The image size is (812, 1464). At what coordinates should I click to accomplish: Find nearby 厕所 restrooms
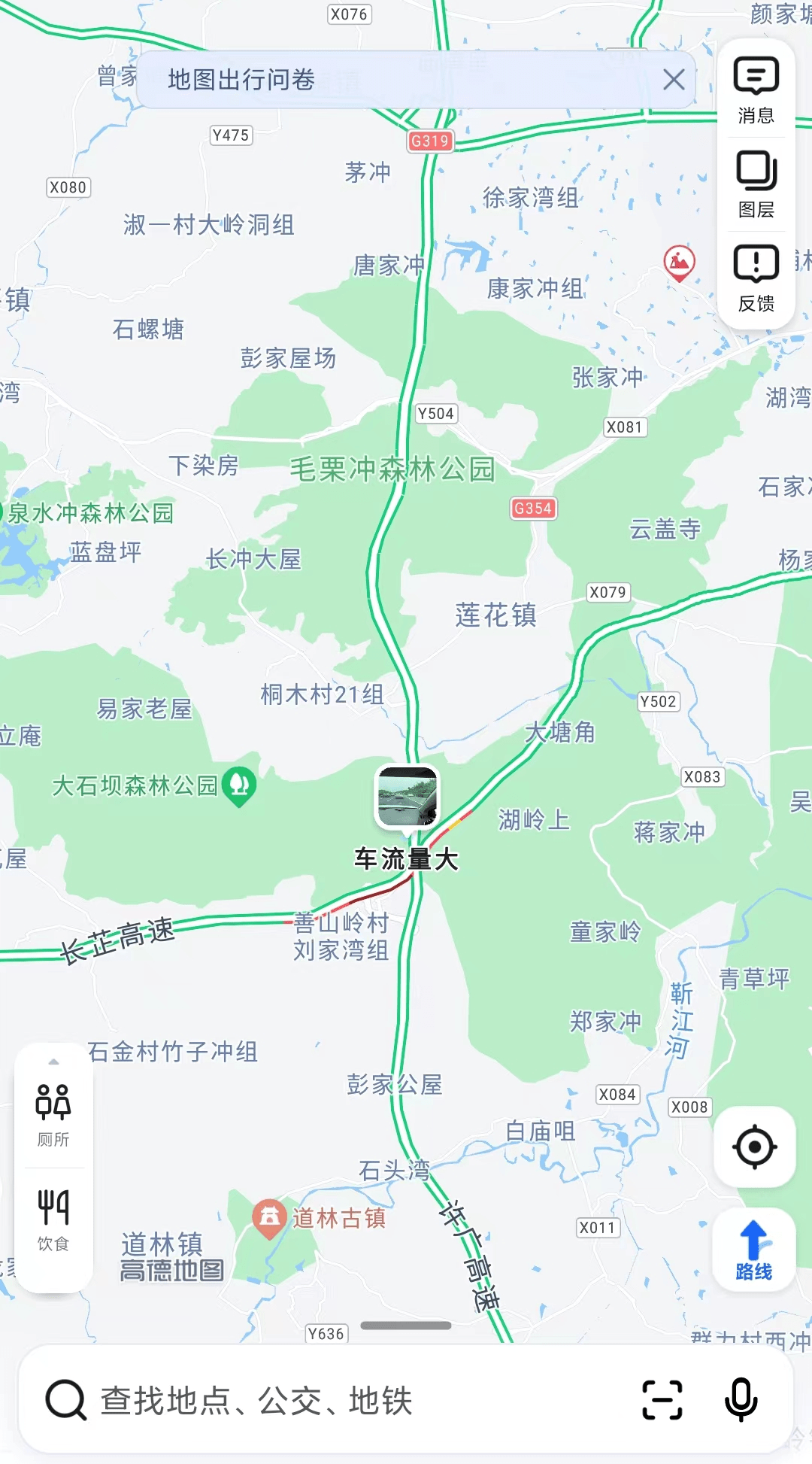tap(53, 1115)
